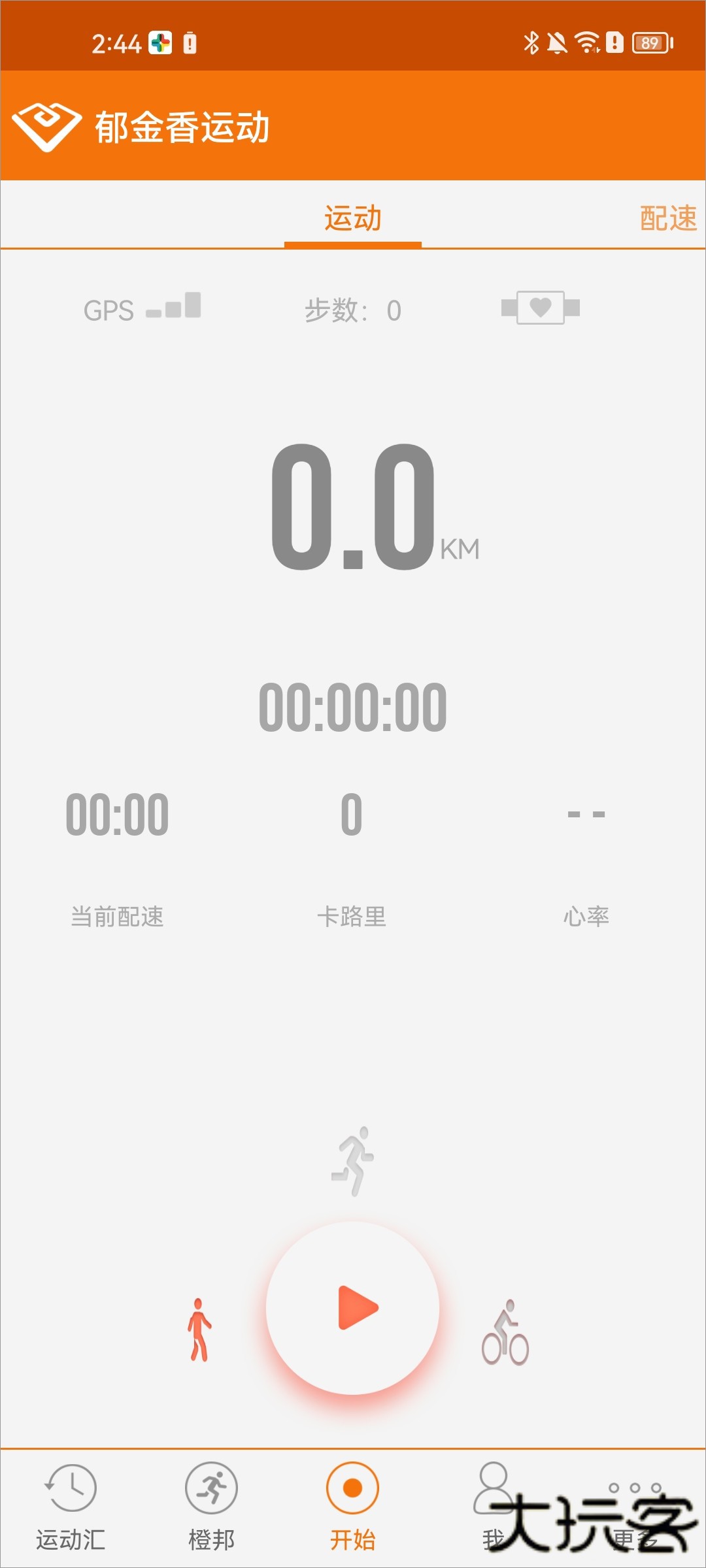Tap the 00:00:00 duration display
The width and height of the screenshot is (706, 1568).
(x=353, y=707)
